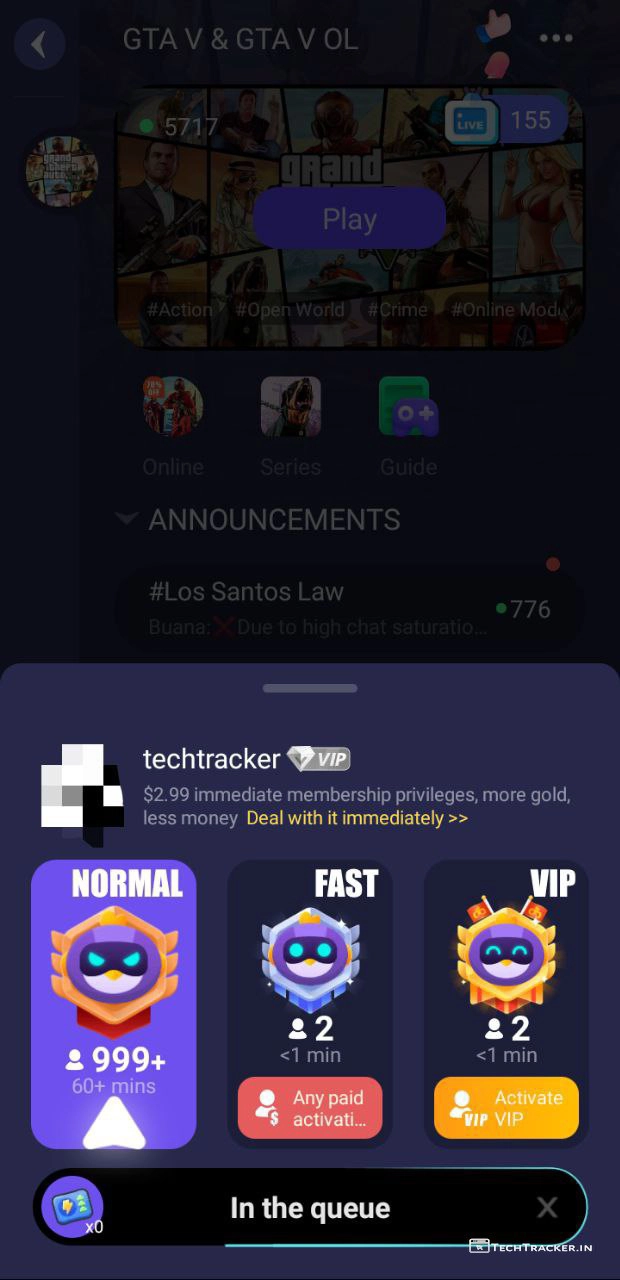Tap Any paid activation in Fast queue
Screen dimensions: 620x1280
click(x=310, y=1108)
